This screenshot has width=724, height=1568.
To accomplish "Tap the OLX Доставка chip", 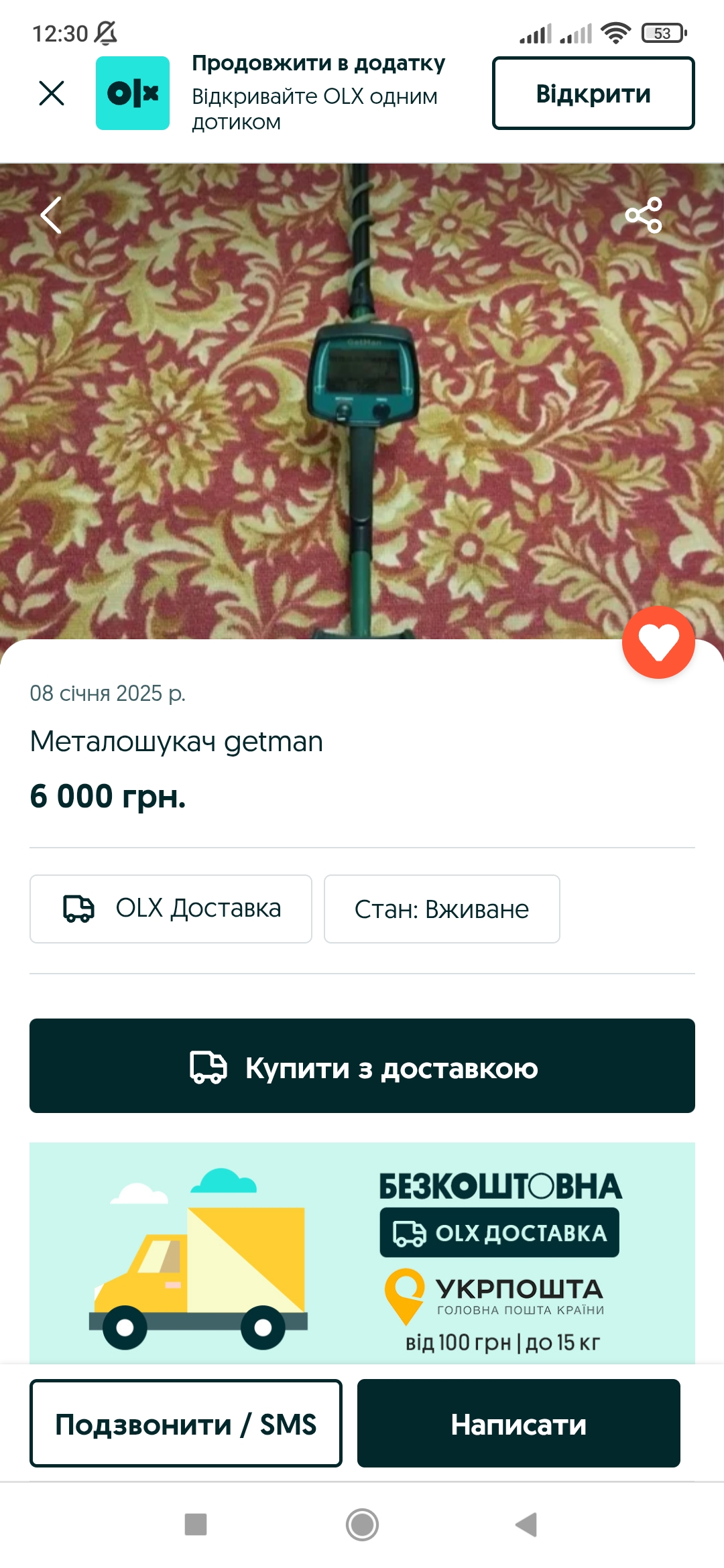I will [x=171, y=909].
